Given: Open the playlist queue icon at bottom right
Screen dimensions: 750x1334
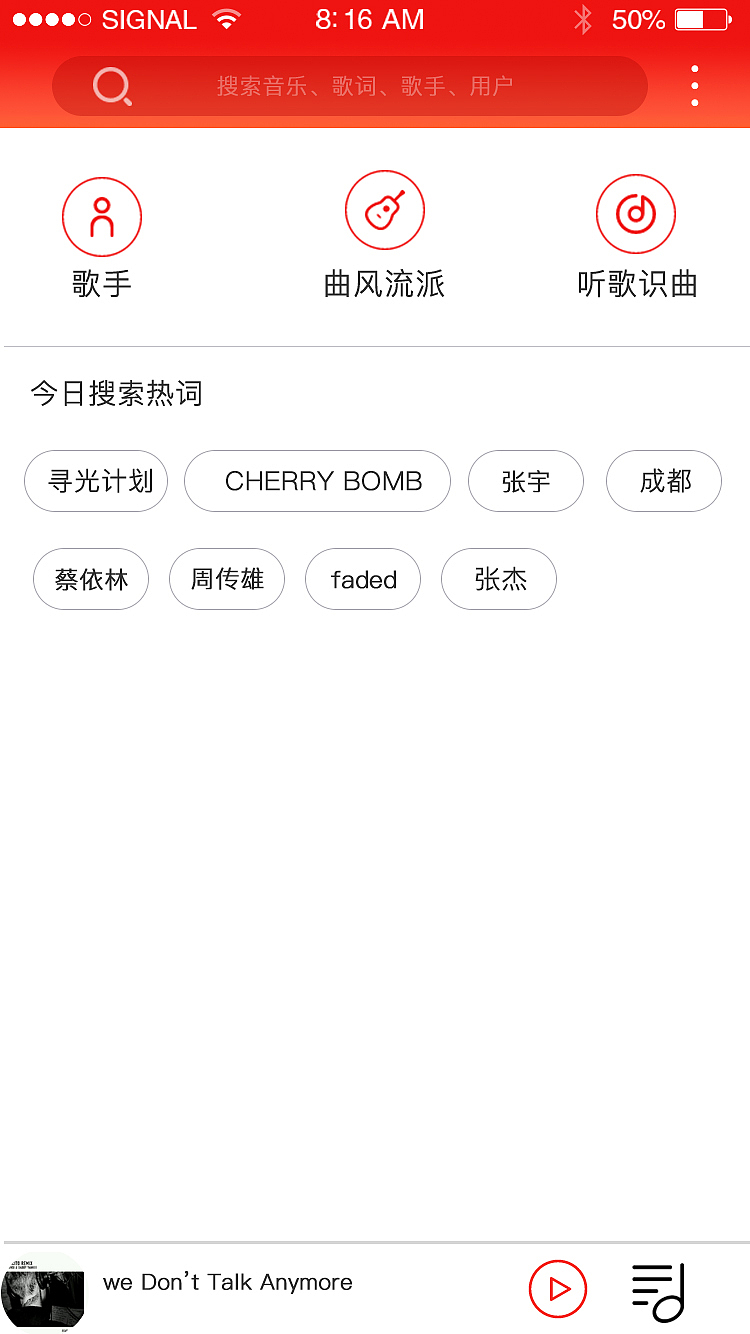Looking at the screenshot, I should [657, 1290].
